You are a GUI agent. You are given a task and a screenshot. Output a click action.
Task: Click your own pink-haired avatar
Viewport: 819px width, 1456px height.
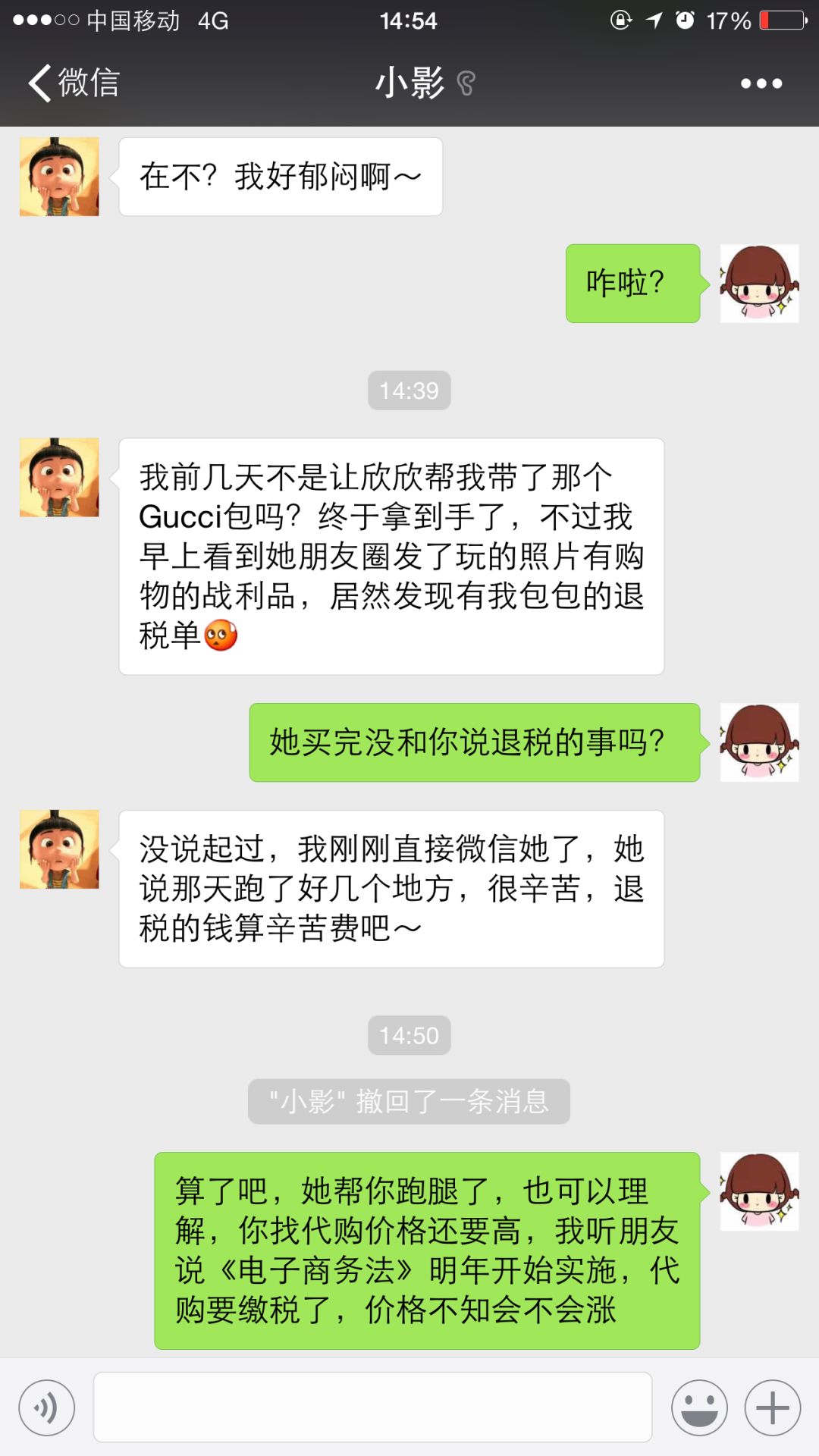click(x=759, y=284)
